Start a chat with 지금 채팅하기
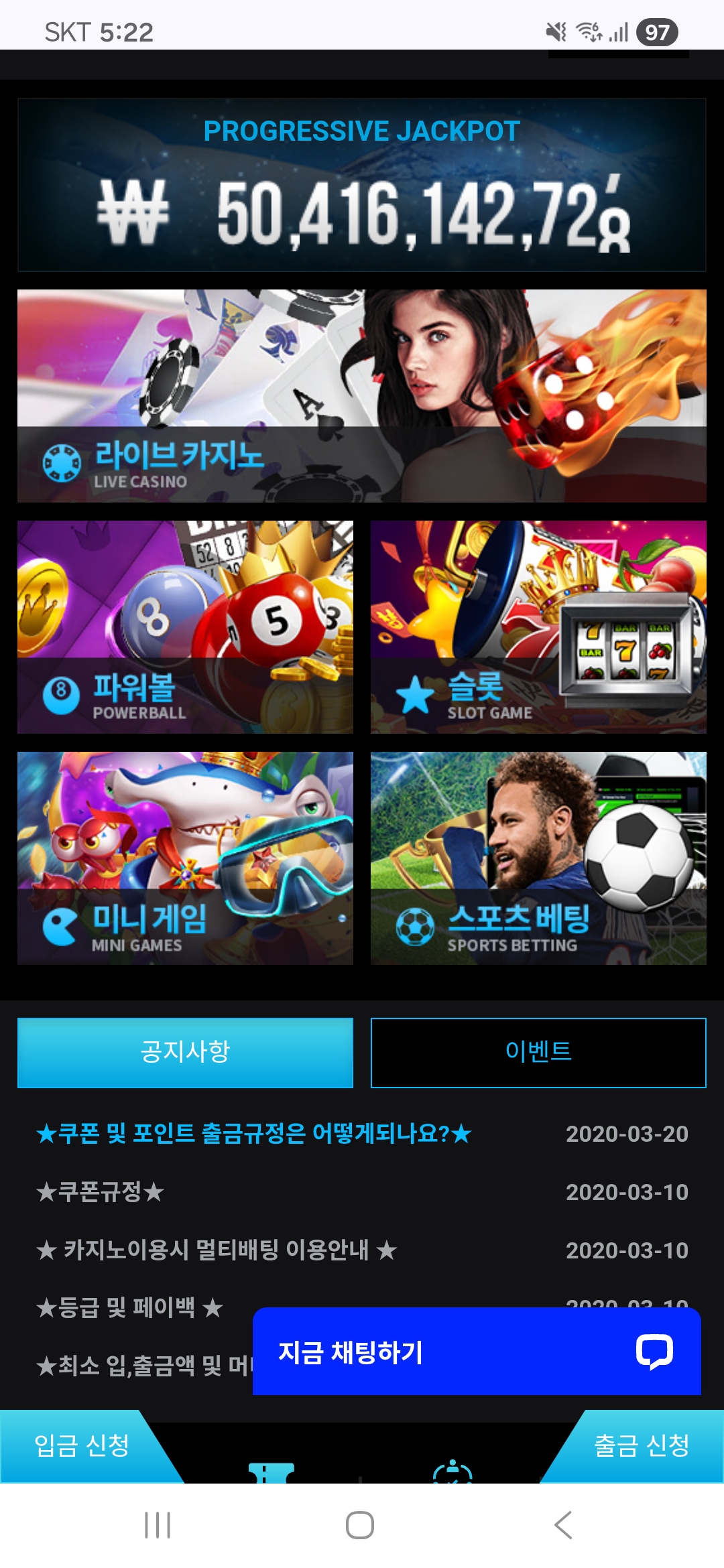Viewport: 724px width, 1568px height. (x=477, y=1352)
